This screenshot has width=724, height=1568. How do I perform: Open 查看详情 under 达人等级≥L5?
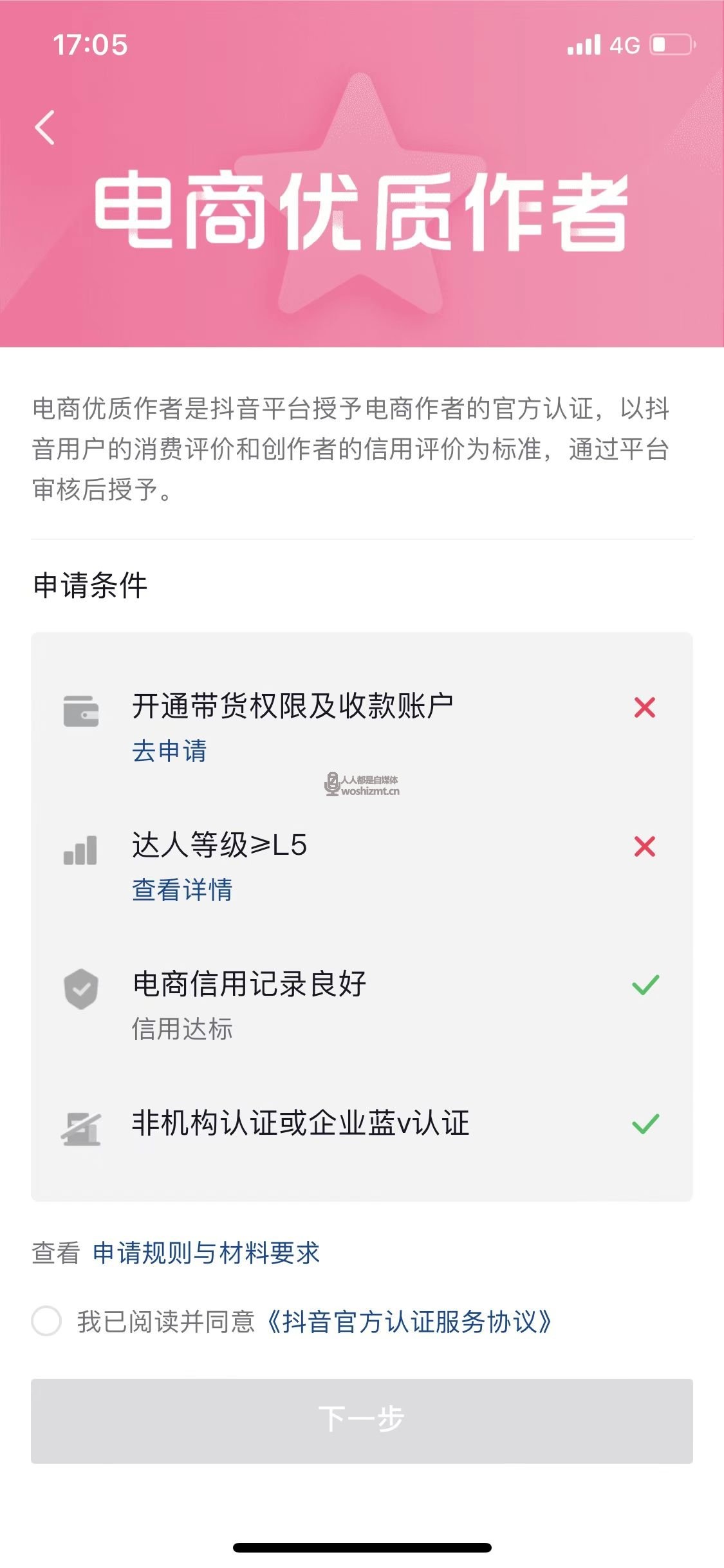[182, 890]
